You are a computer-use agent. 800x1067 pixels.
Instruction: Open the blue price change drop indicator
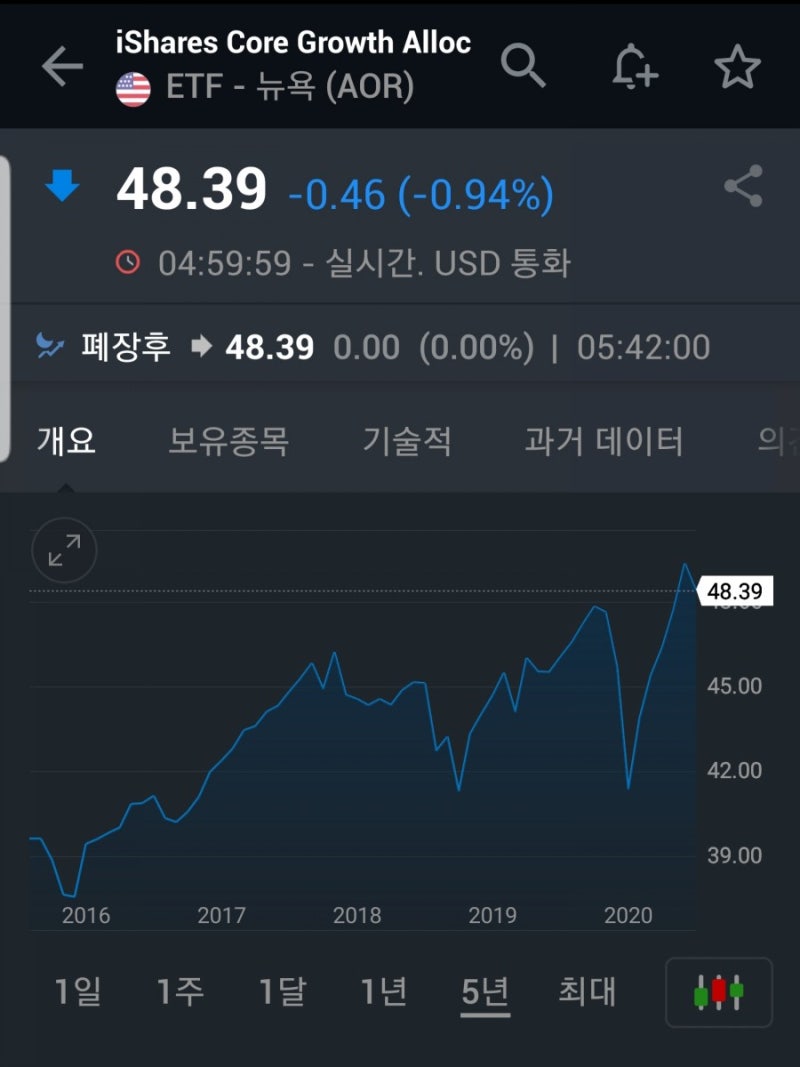click(x=62, y=186)
